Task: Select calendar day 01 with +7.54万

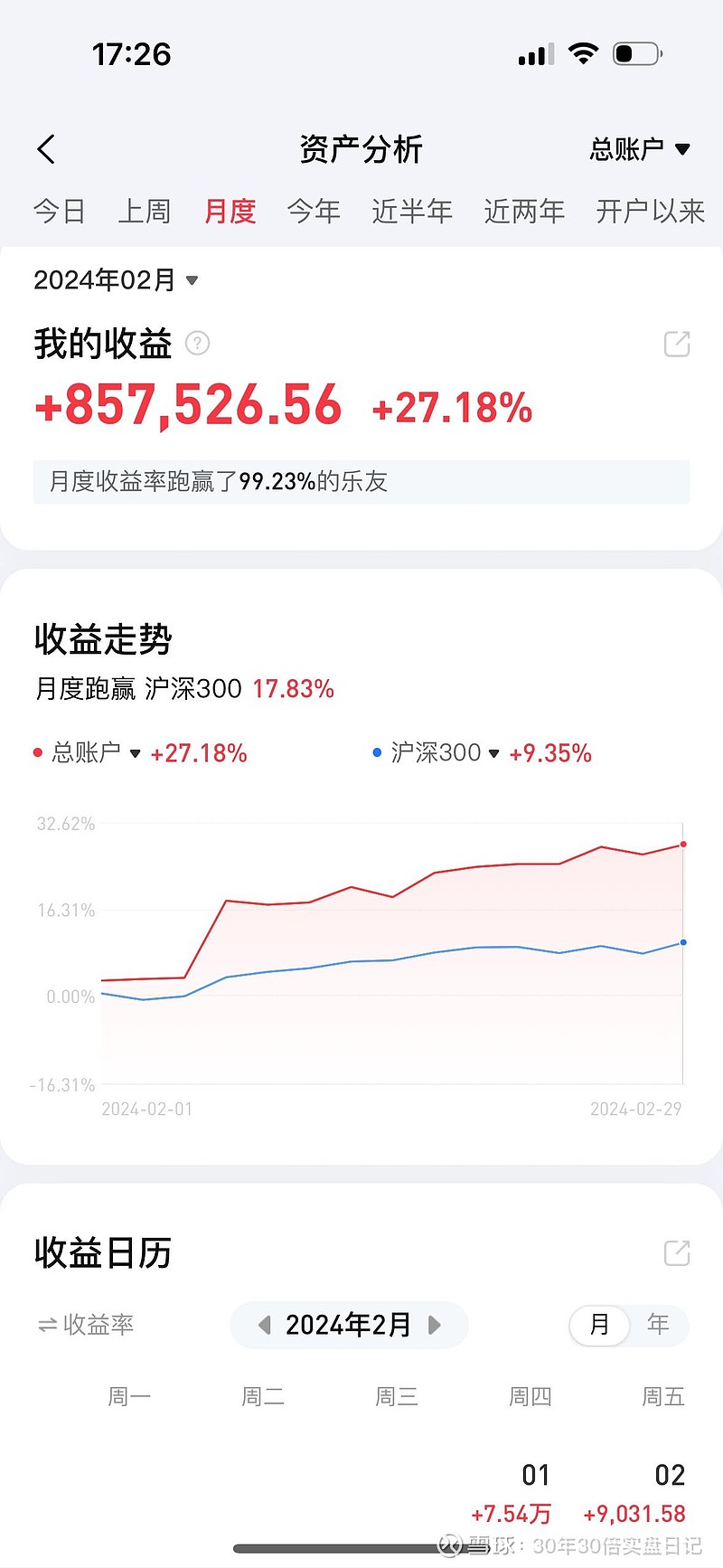Action: 512,1494
